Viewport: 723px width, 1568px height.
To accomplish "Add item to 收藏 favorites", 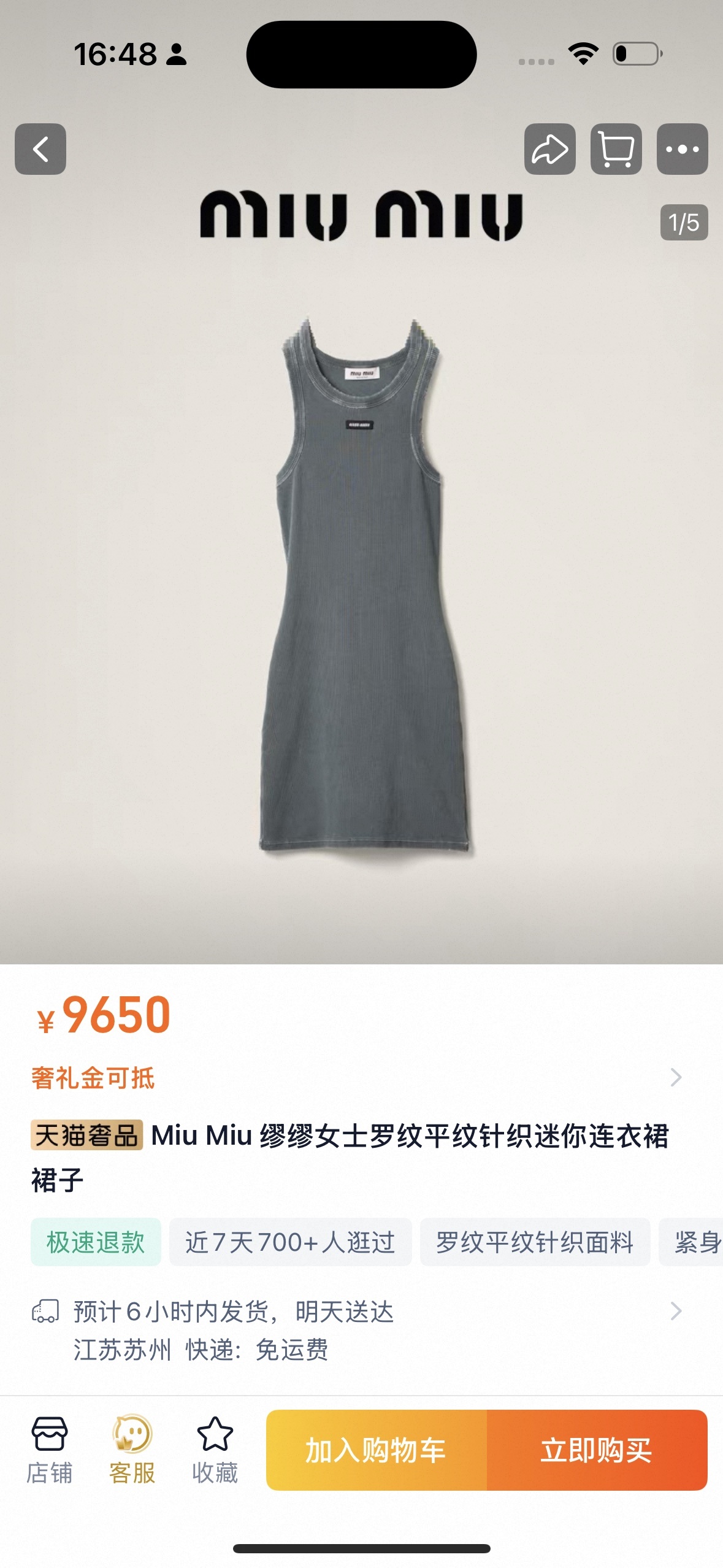I will 215,1450.
